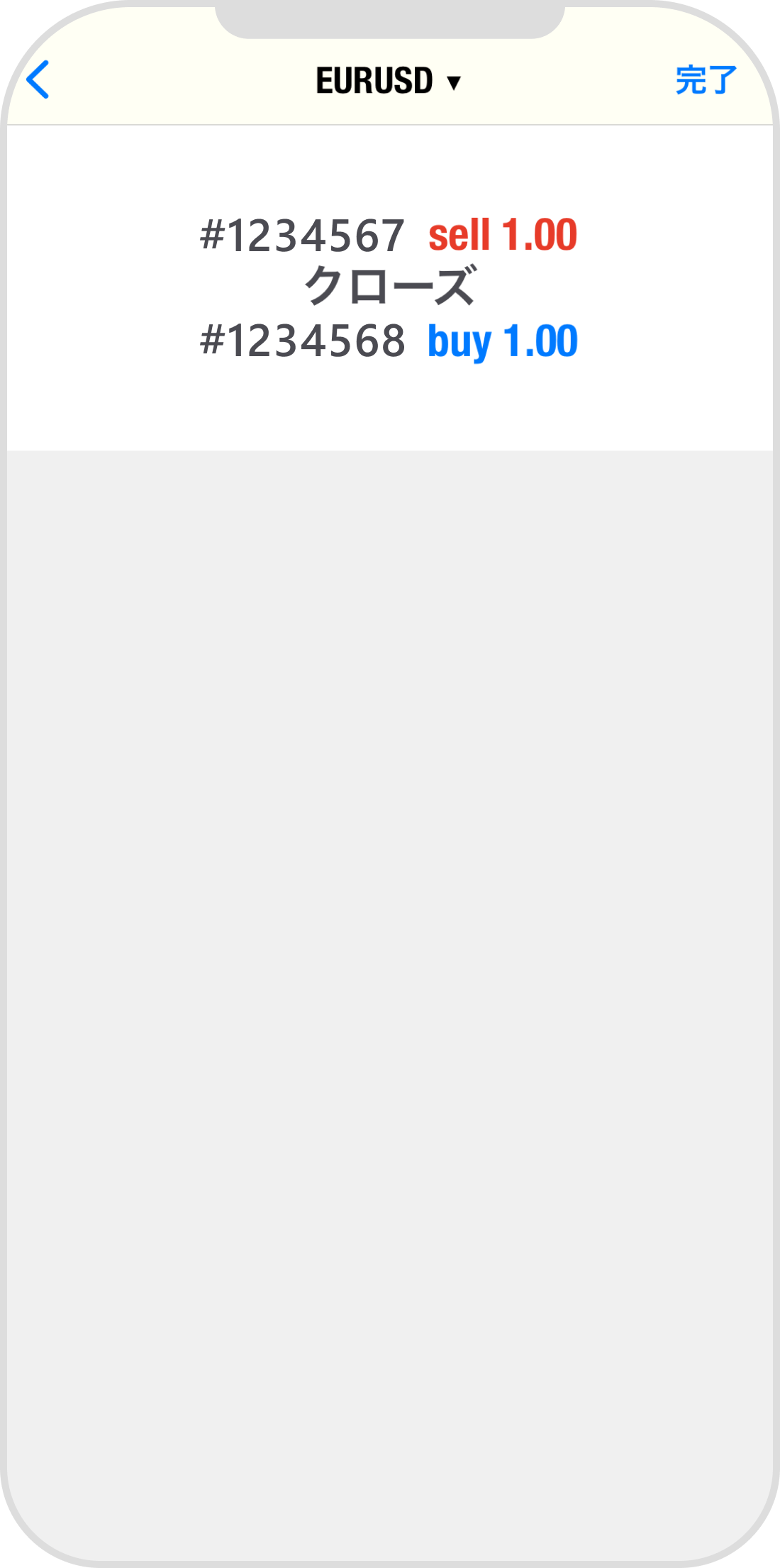780x1568 pixels.
Task: Tap 完了 to finish
Action: click(706, 79)
